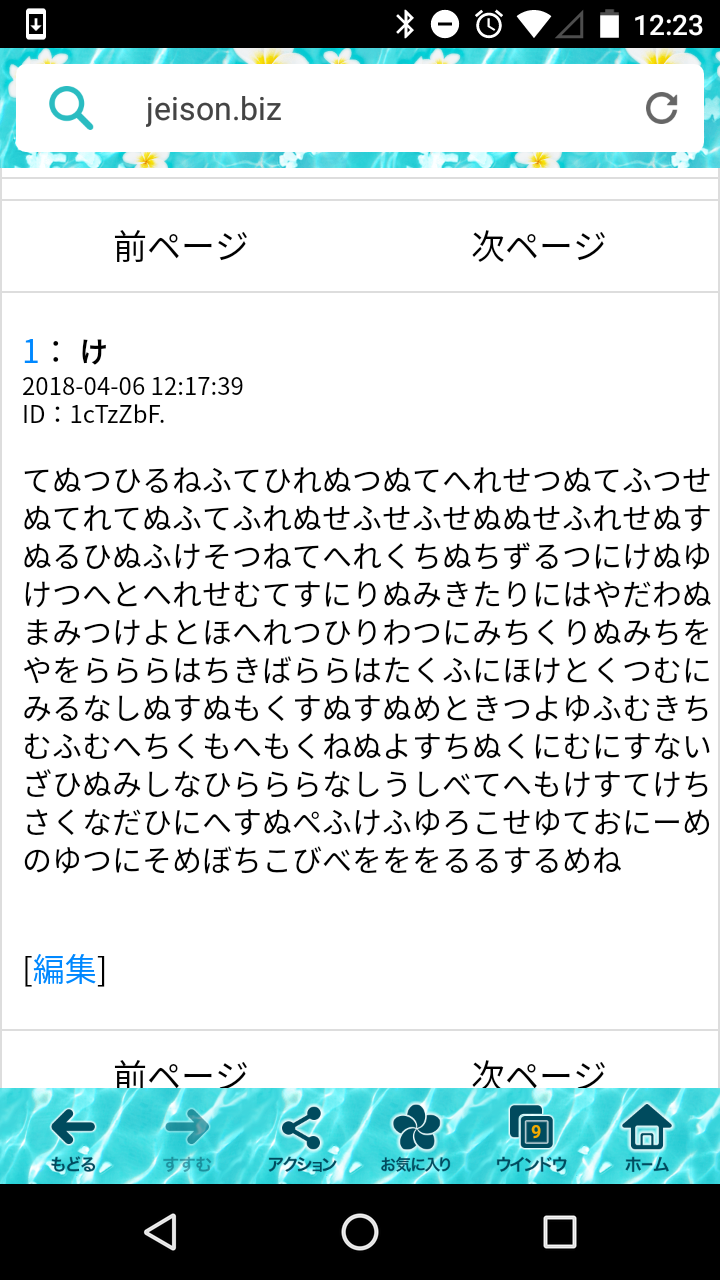This screenshot has width=720, height=1280.
Task: Open お気に入り favorites
Action: tap(416, 1138)
